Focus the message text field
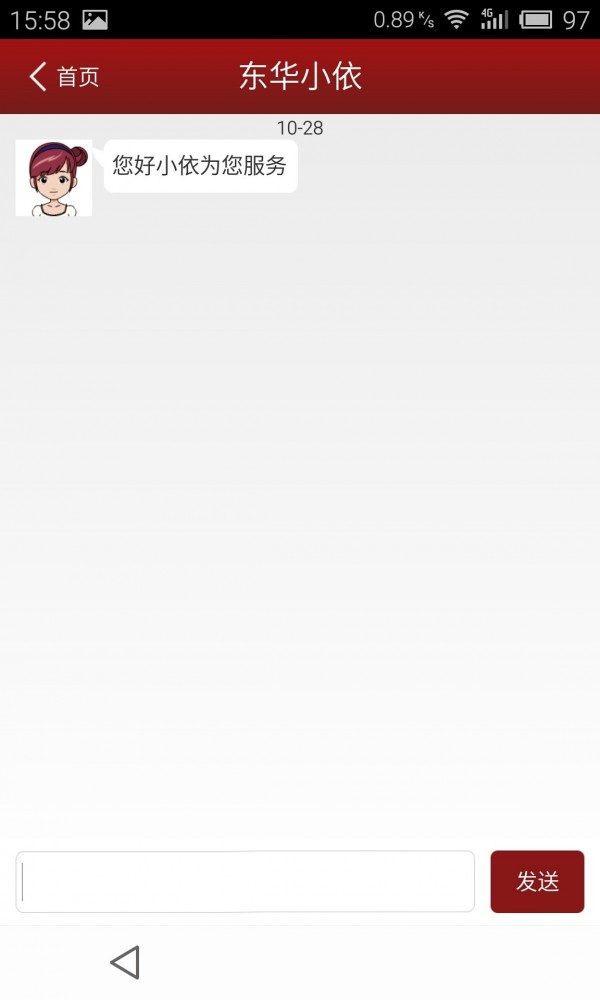This screenshot has width=600, height=1000. pyautogui.click(x=245, y=881)
